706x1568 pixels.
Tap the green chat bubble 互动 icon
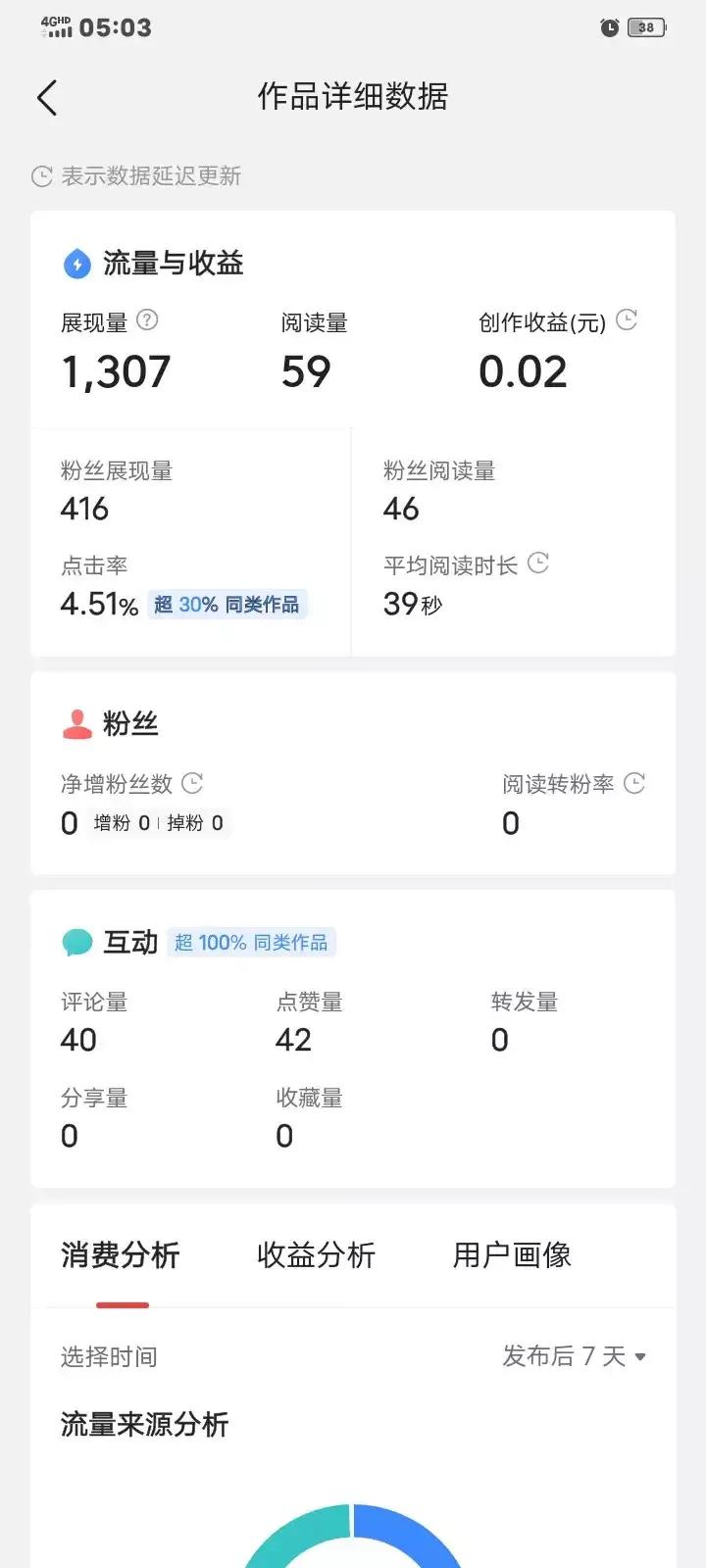click(x=76, y=942)
